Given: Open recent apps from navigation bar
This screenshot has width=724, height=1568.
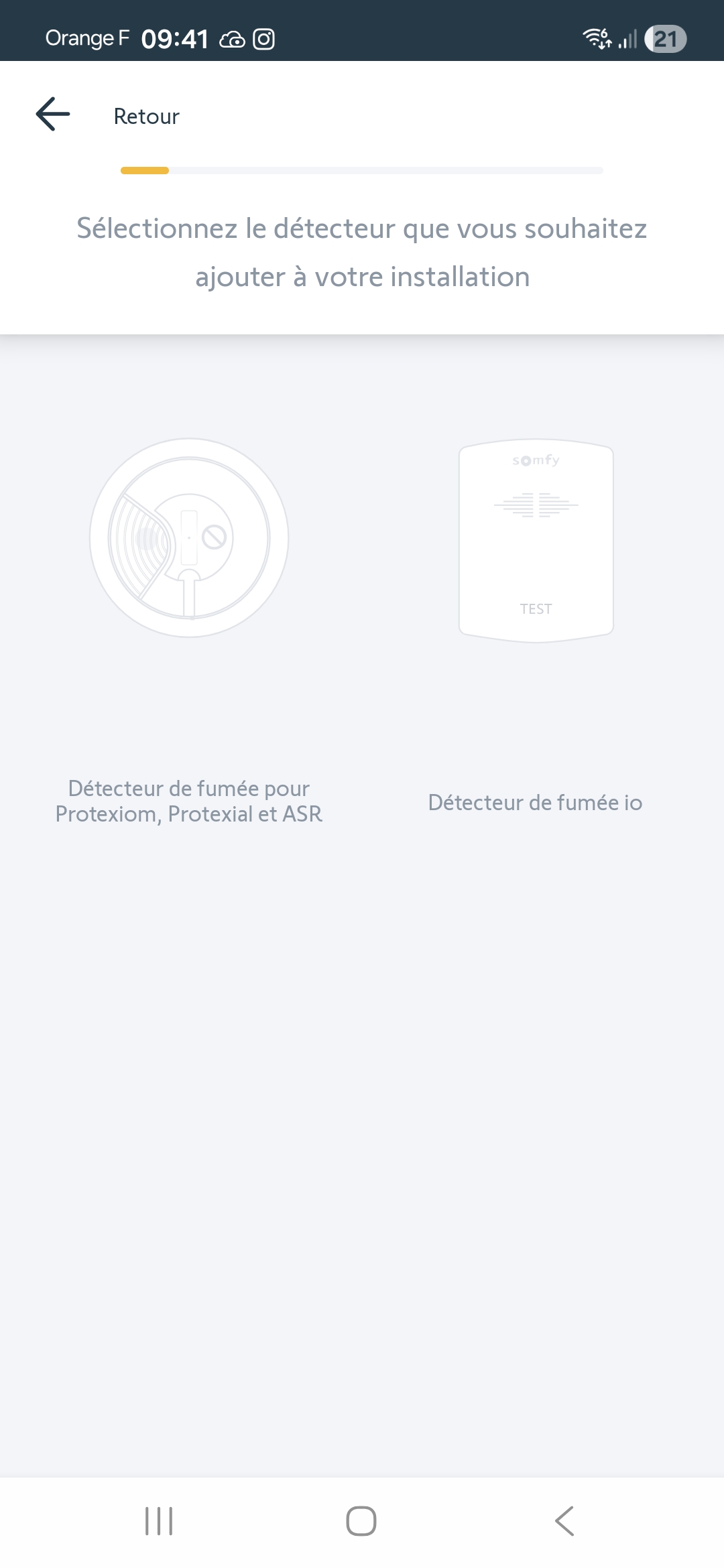Looking at the screenshot, I should tap(159, 1520).
